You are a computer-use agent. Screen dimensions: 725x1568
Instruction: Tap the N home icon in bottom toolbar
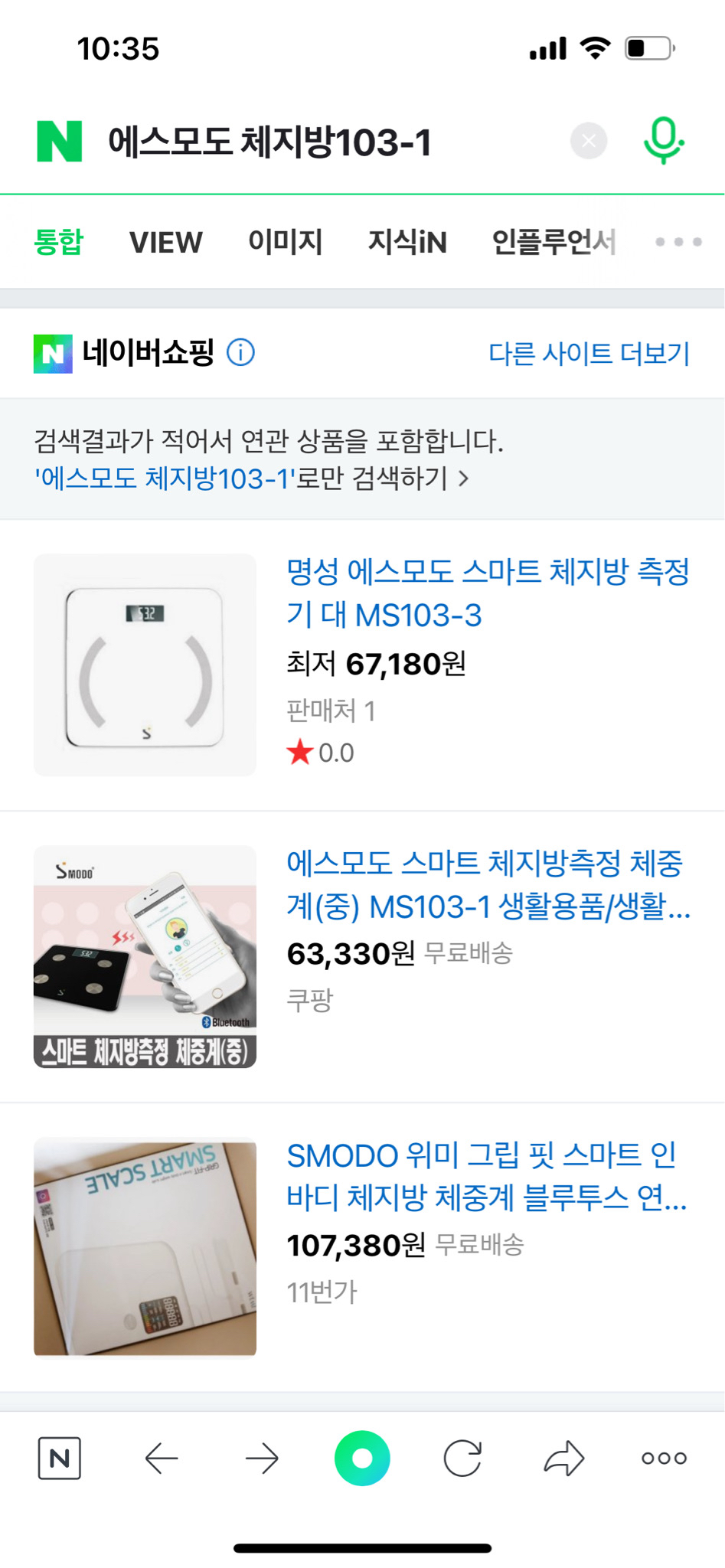pyautogui.click(x=60, y=1458)
